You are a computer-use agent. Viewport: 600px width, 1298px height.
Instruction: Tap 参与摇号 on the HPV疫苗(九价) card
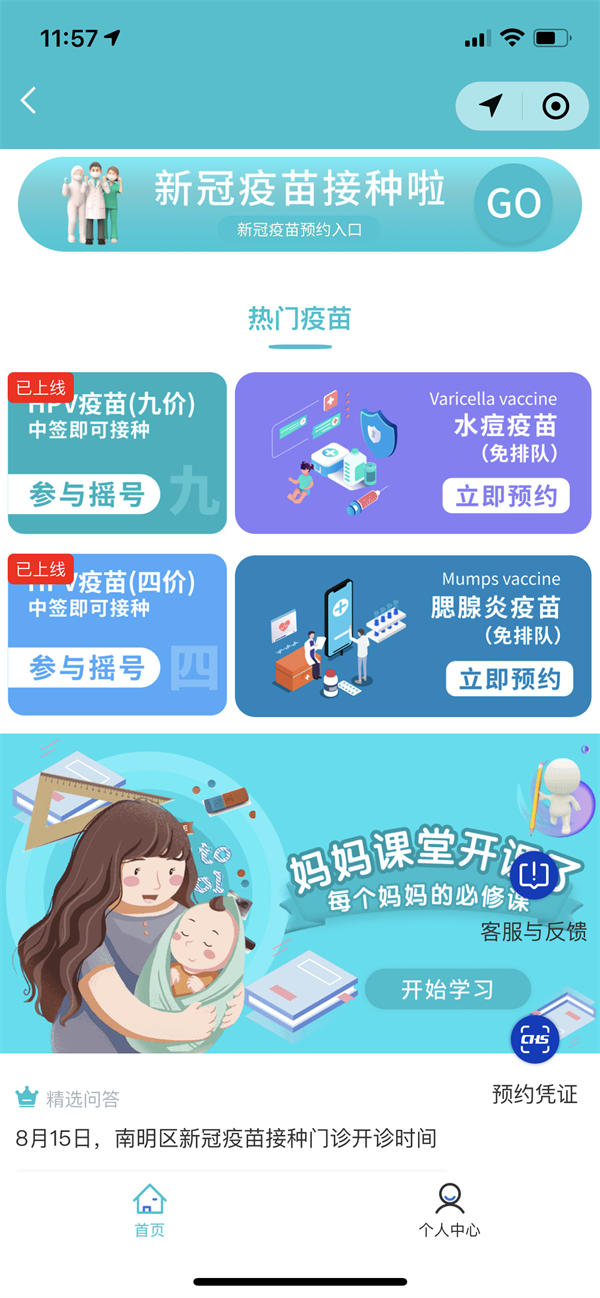click(87, 495)
